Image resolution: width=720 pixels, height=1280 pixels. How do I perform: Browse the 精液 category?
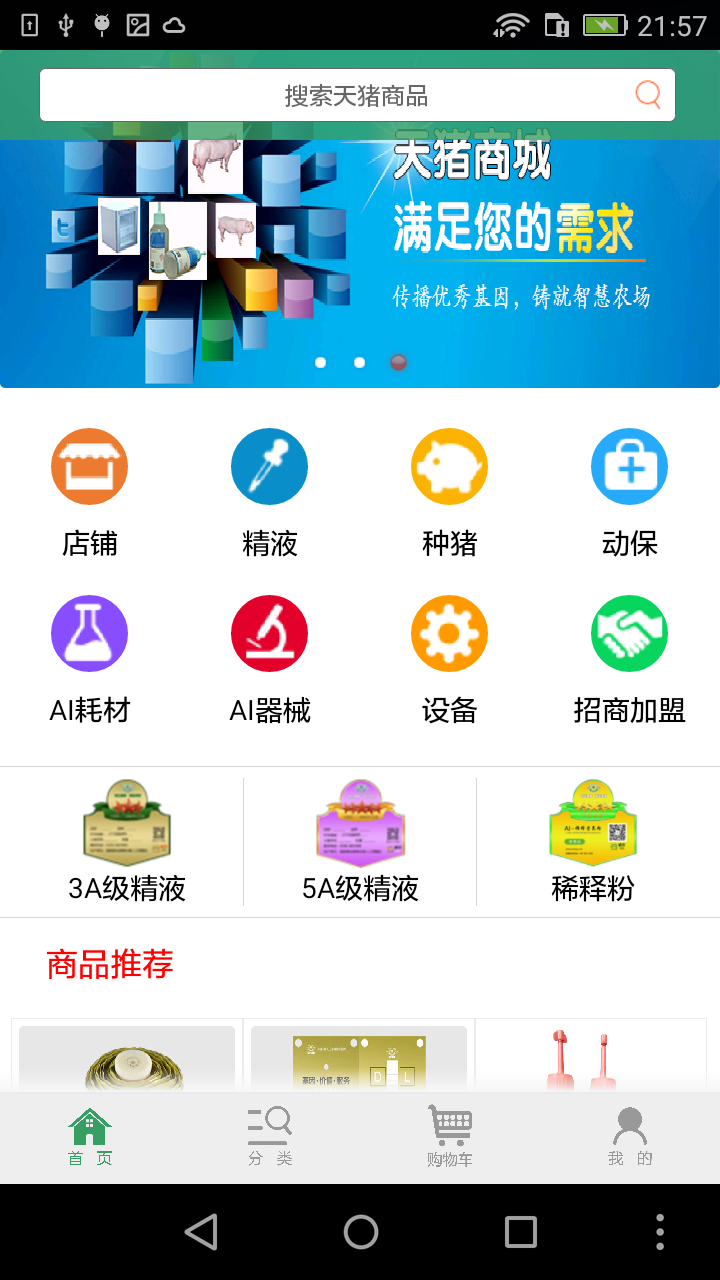[x=270, y=491]
